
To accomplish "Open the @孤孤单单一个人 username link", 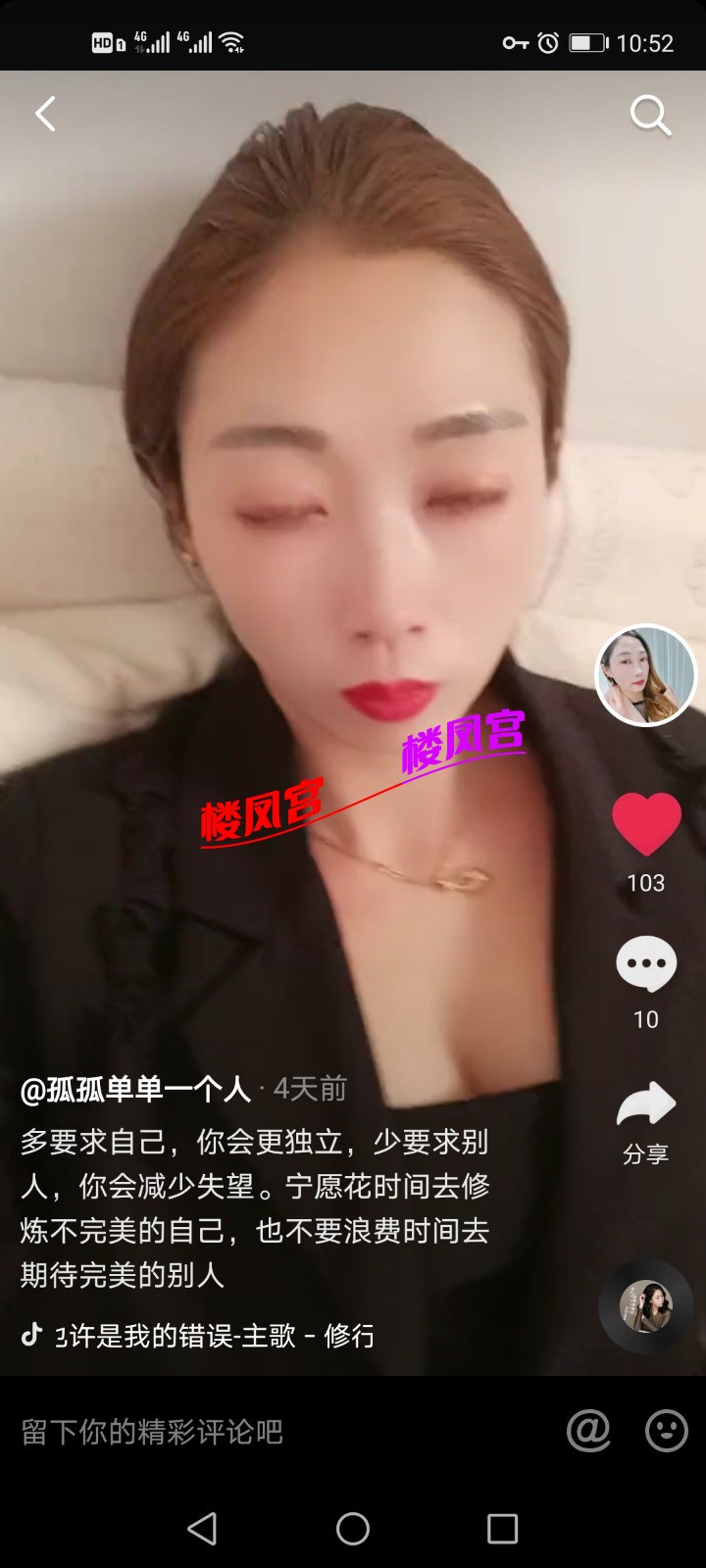I will pyautogui.click(x=135, y=1089).
